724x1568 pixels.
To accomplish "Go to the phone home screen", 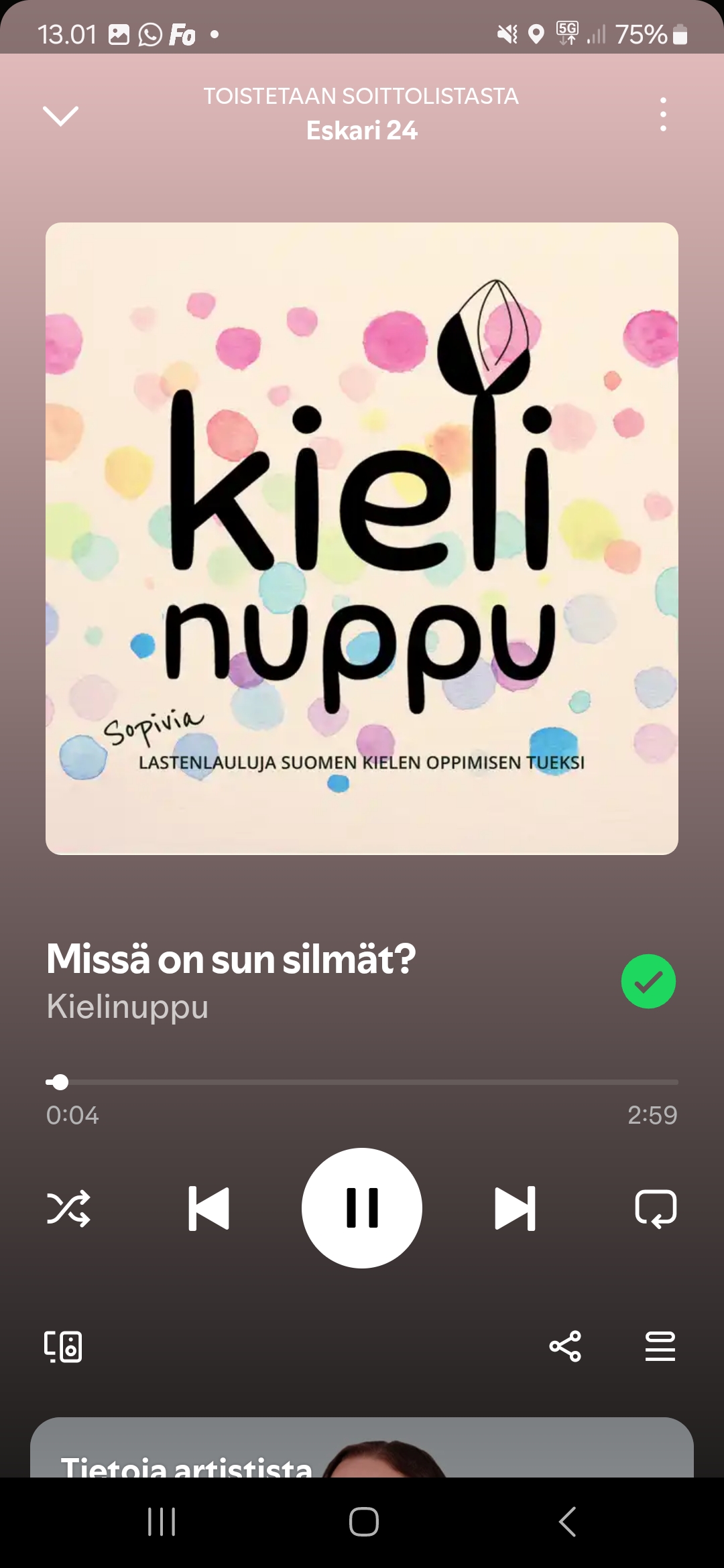I will (363, 1522).
